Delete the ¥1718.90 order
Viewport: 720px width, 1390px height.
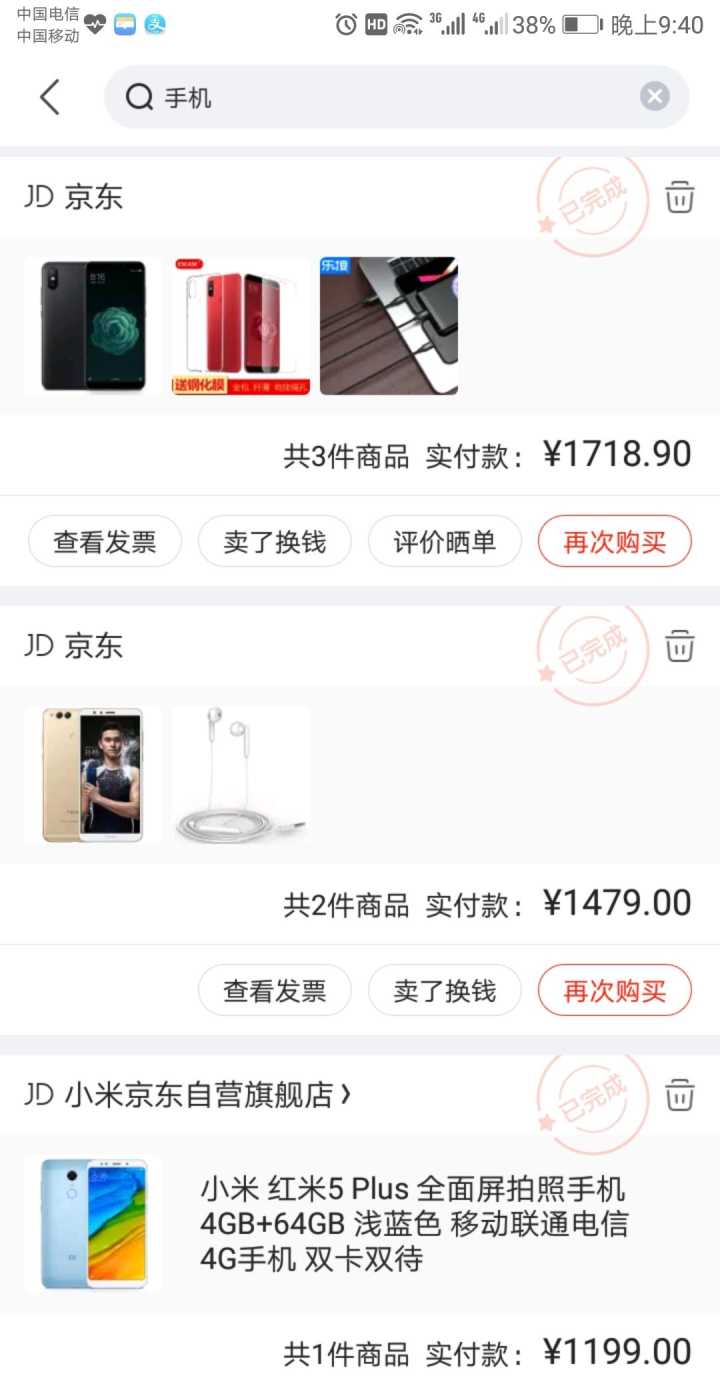coord(680,196)
